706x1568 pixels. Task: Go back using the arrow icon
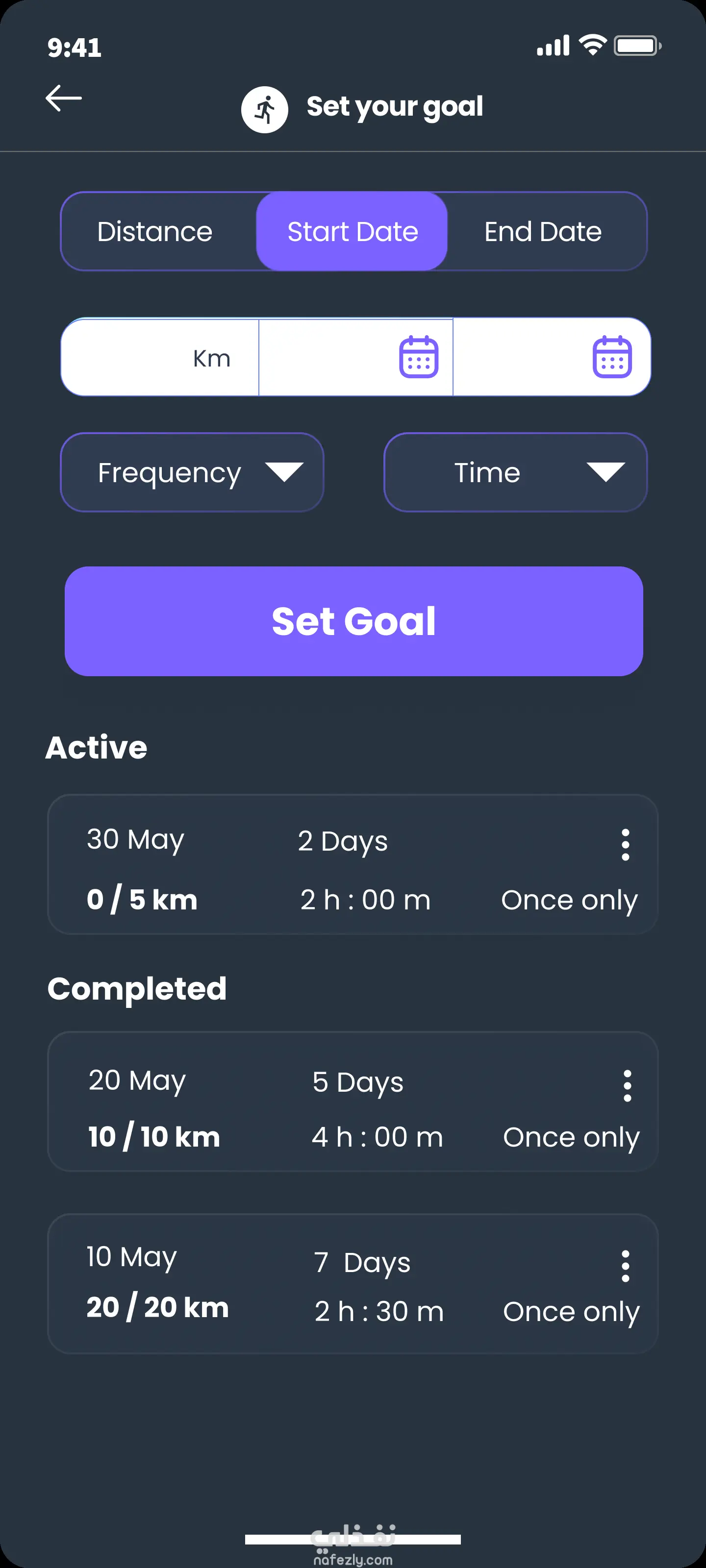click(x=63, y=98)
